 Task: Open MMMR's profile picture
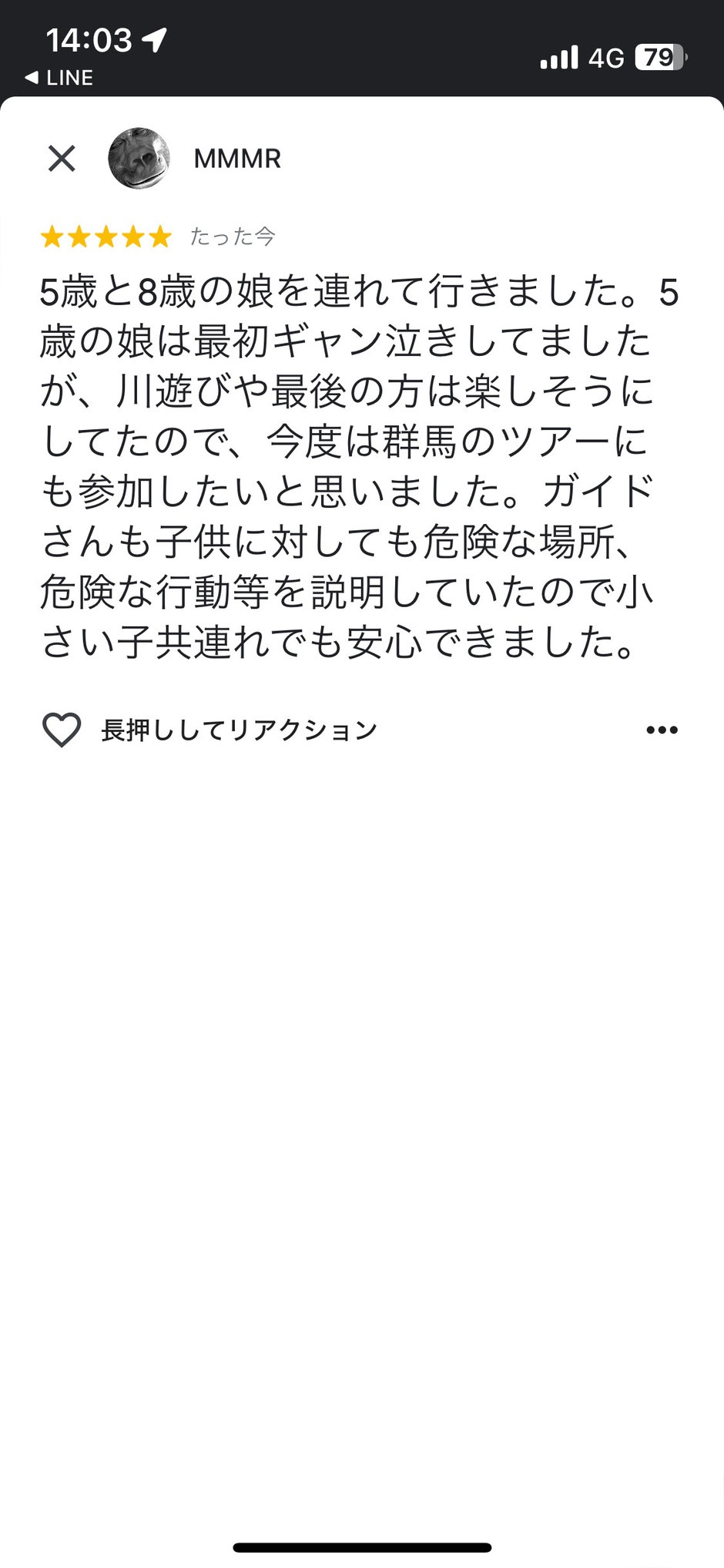pyautogui.click(x=139, y=159)
